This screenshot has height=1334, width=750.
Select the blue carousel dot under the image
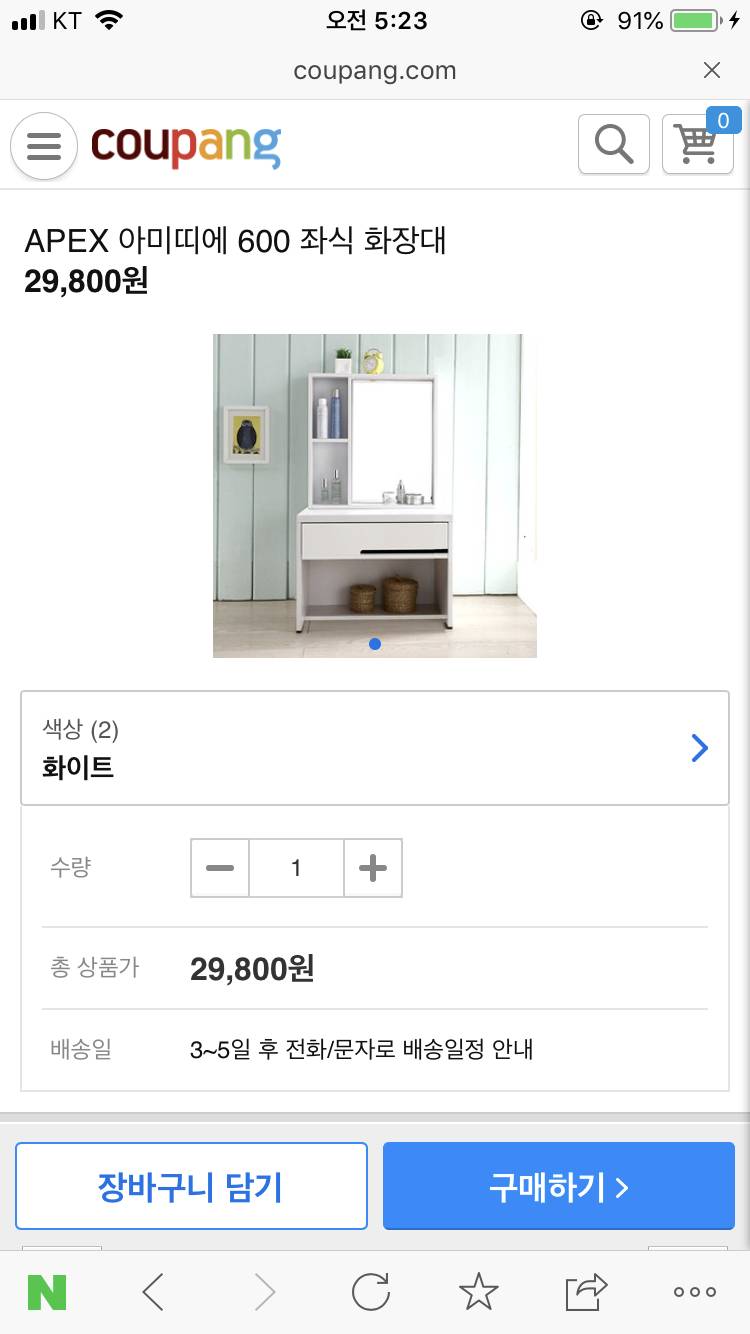click(x=375, y=644)
